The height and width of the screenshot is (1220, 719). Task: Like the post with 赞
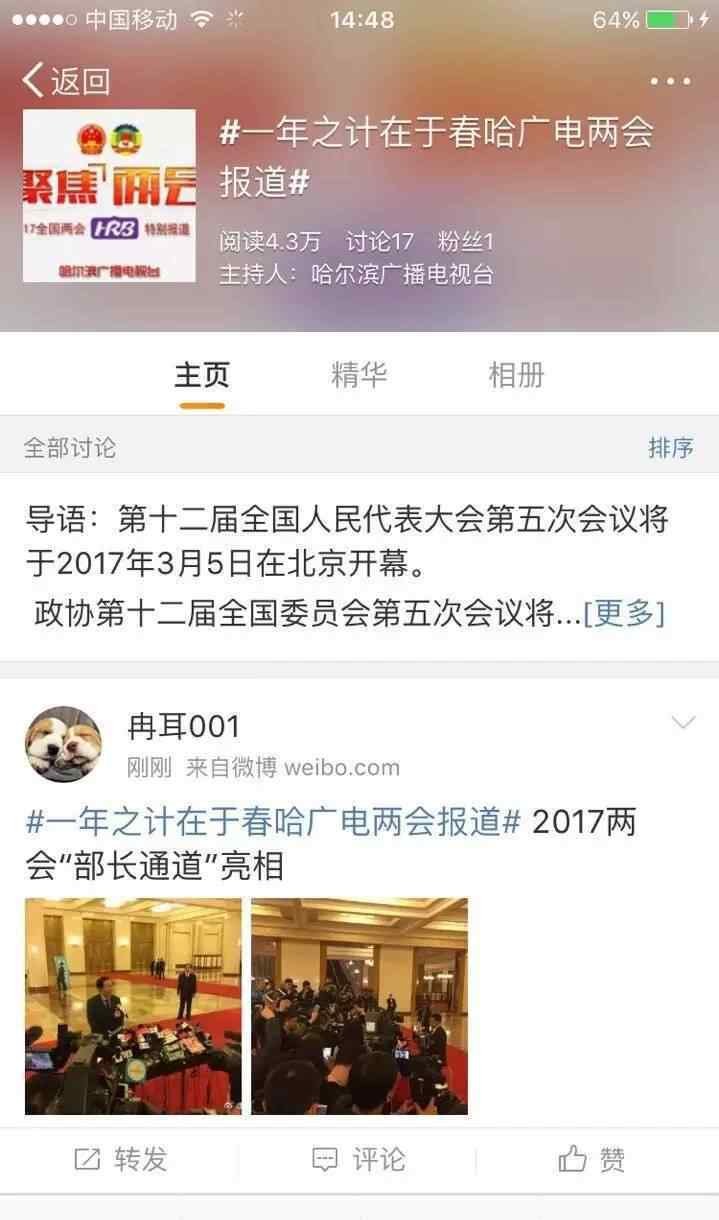pyautogui.click(x=592, y=1159)
